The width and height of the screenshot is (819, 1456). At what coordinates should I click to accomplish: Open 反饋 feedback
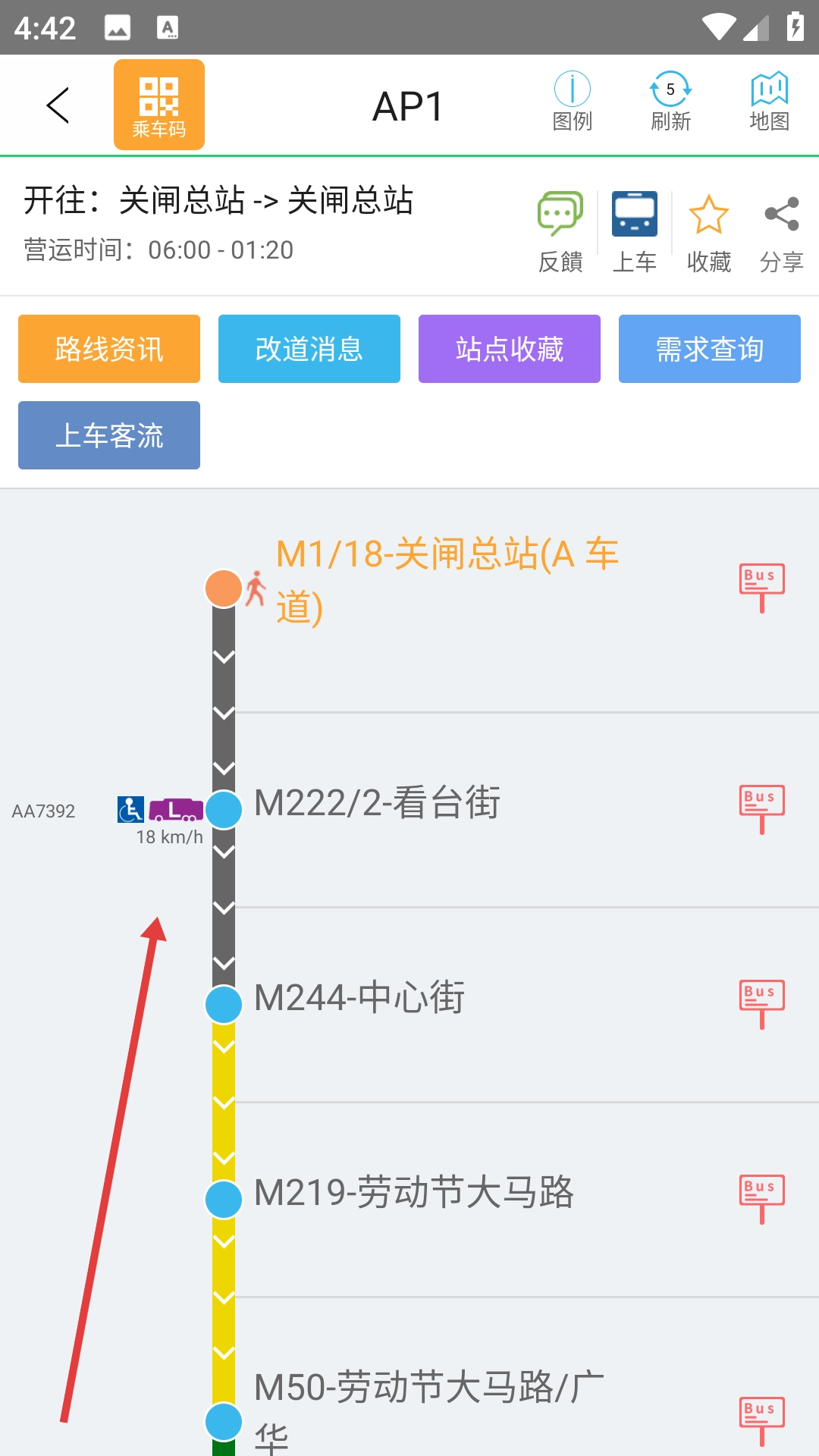560,231
